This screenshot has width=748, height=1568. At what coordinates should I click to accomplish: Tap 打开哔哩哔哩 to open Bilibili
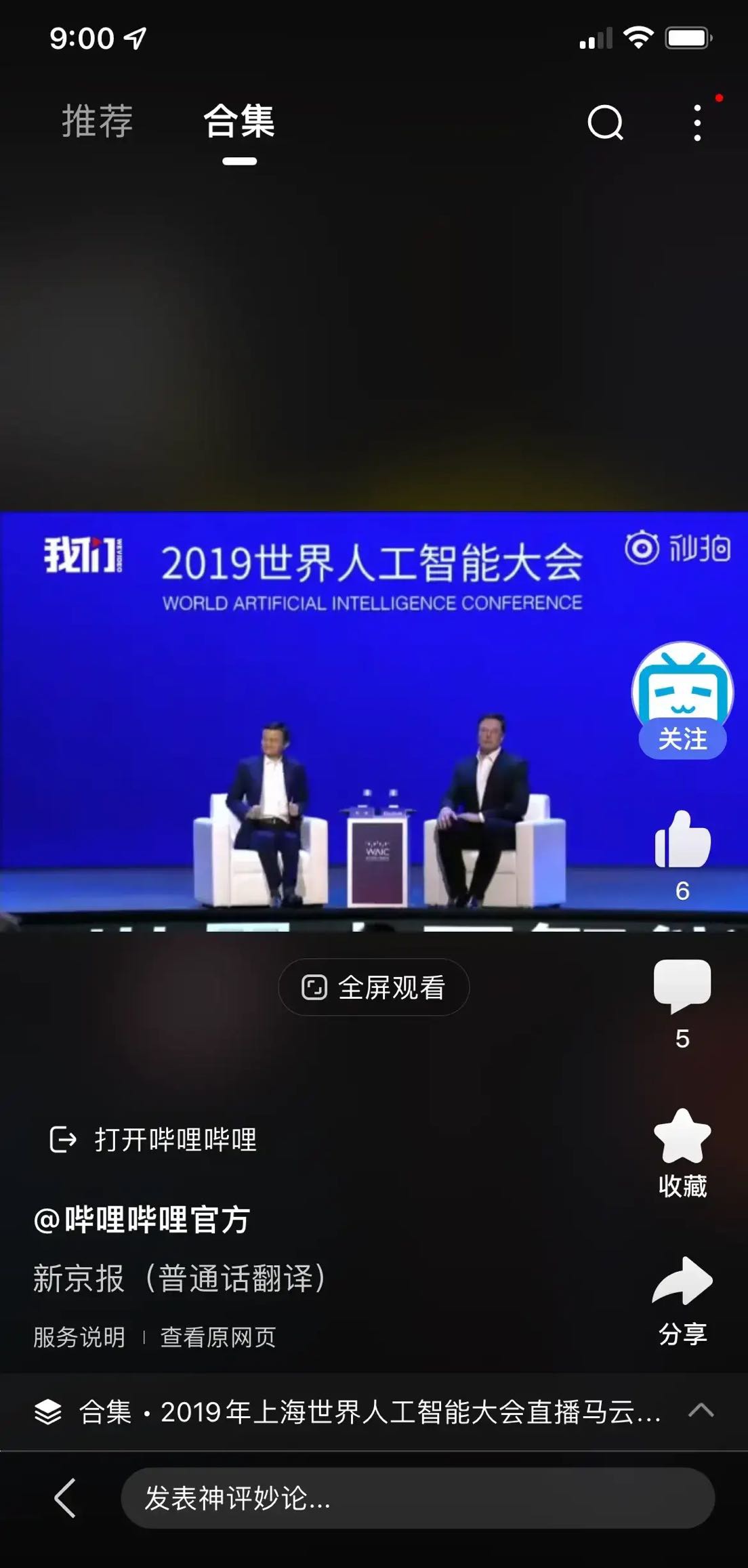pos(154,1140)
